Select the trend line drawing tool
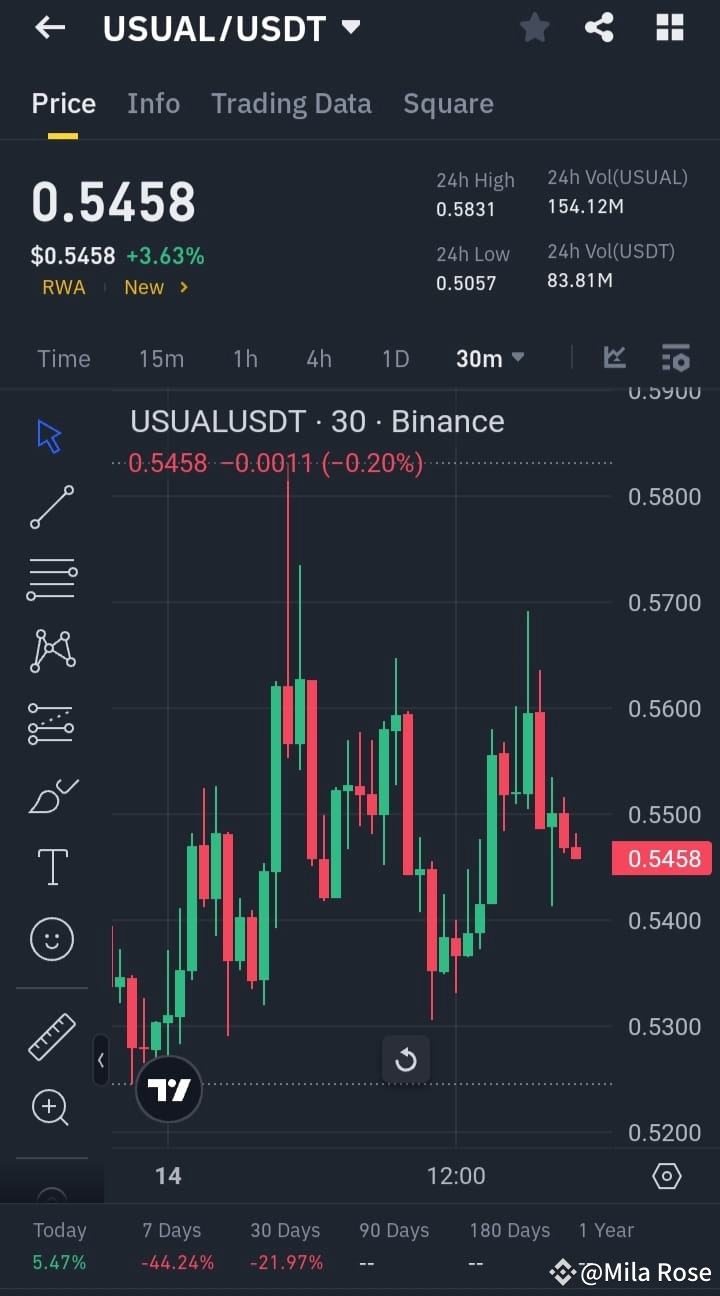720x1296 pixels. [x=51, y=507]
